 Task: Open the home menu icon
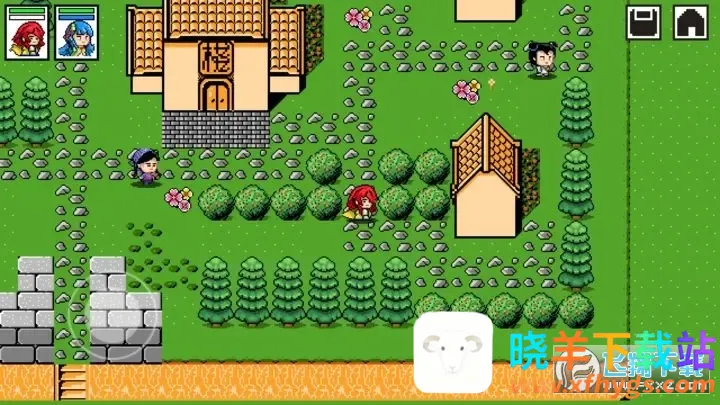point(689,22)
